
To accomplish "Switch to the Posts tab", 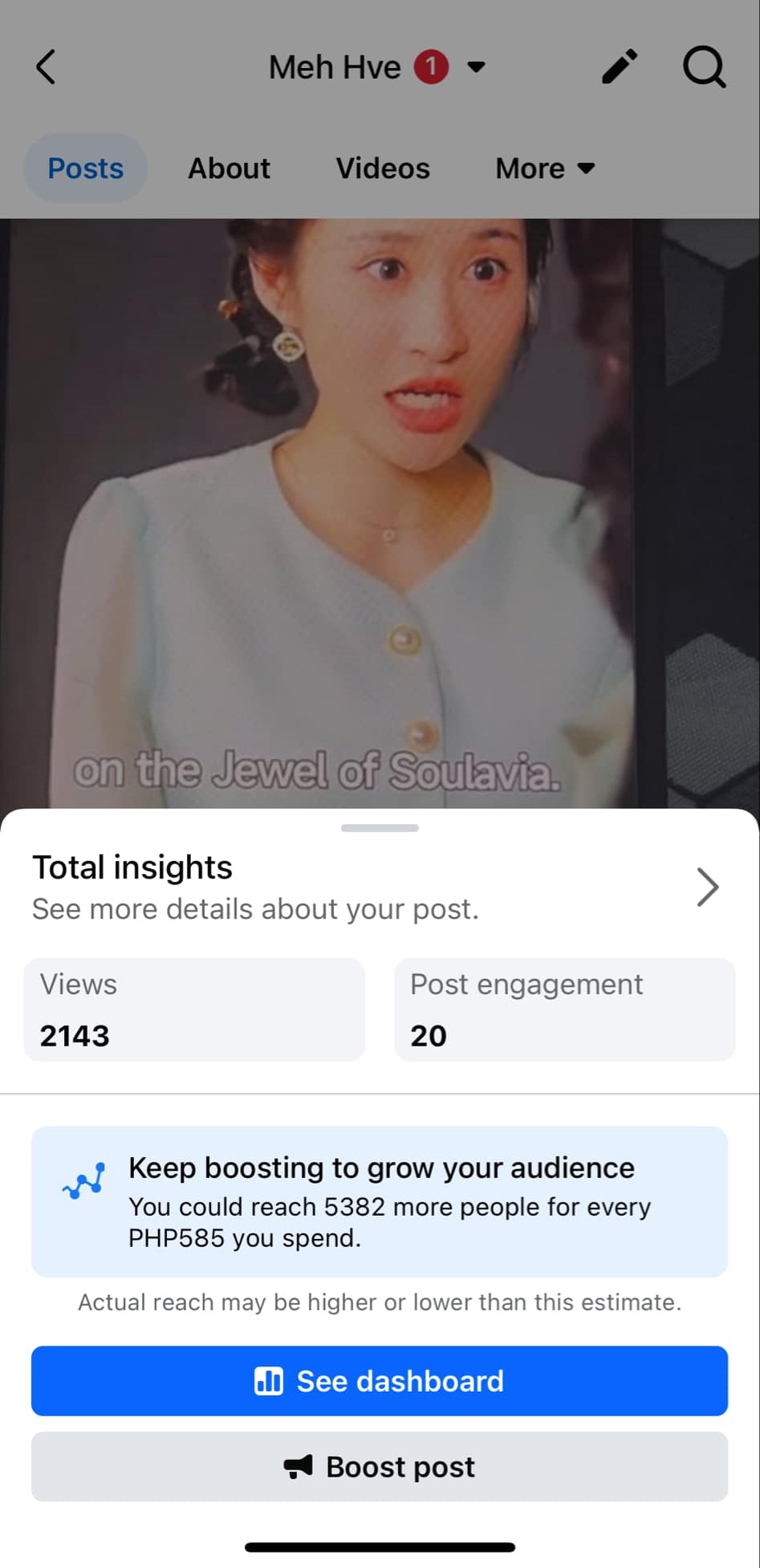I will pyautogui.click(x=85, y=169).
